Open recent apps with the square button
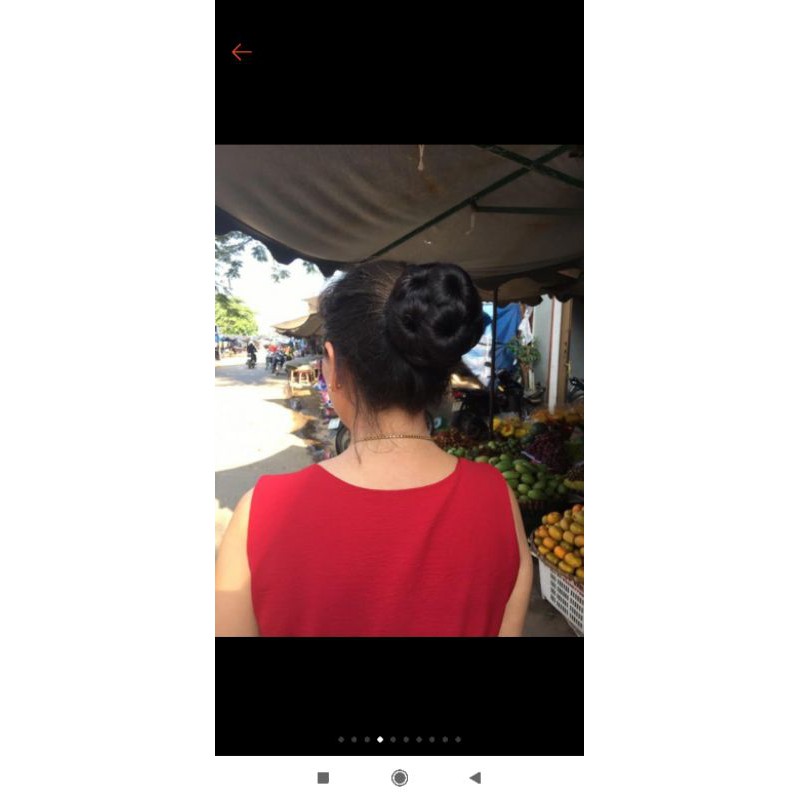The width and height of the screenshot is (800, 800). pos(323,778)
